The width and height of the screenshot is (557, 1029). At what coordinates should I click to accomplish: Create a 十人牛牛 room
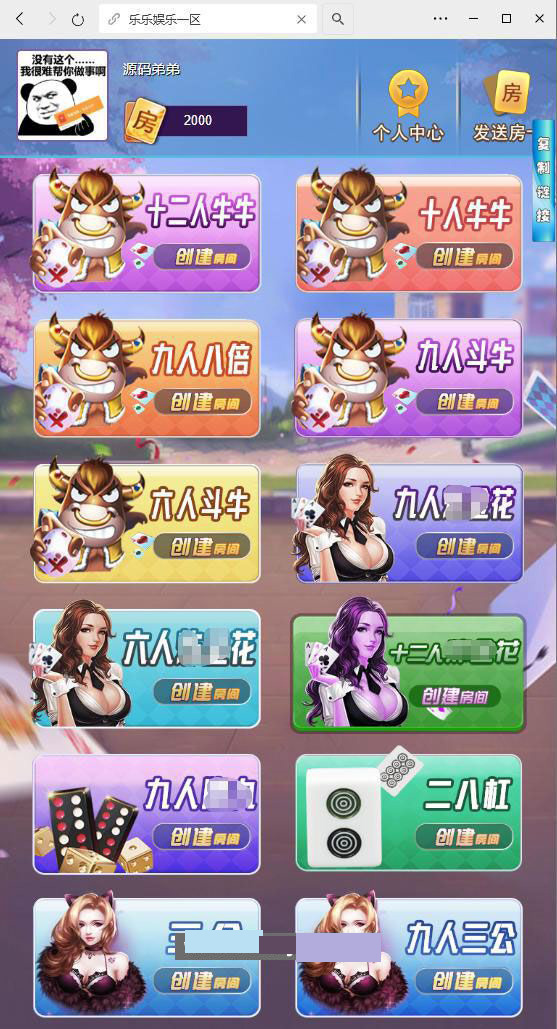pos(465,257)
